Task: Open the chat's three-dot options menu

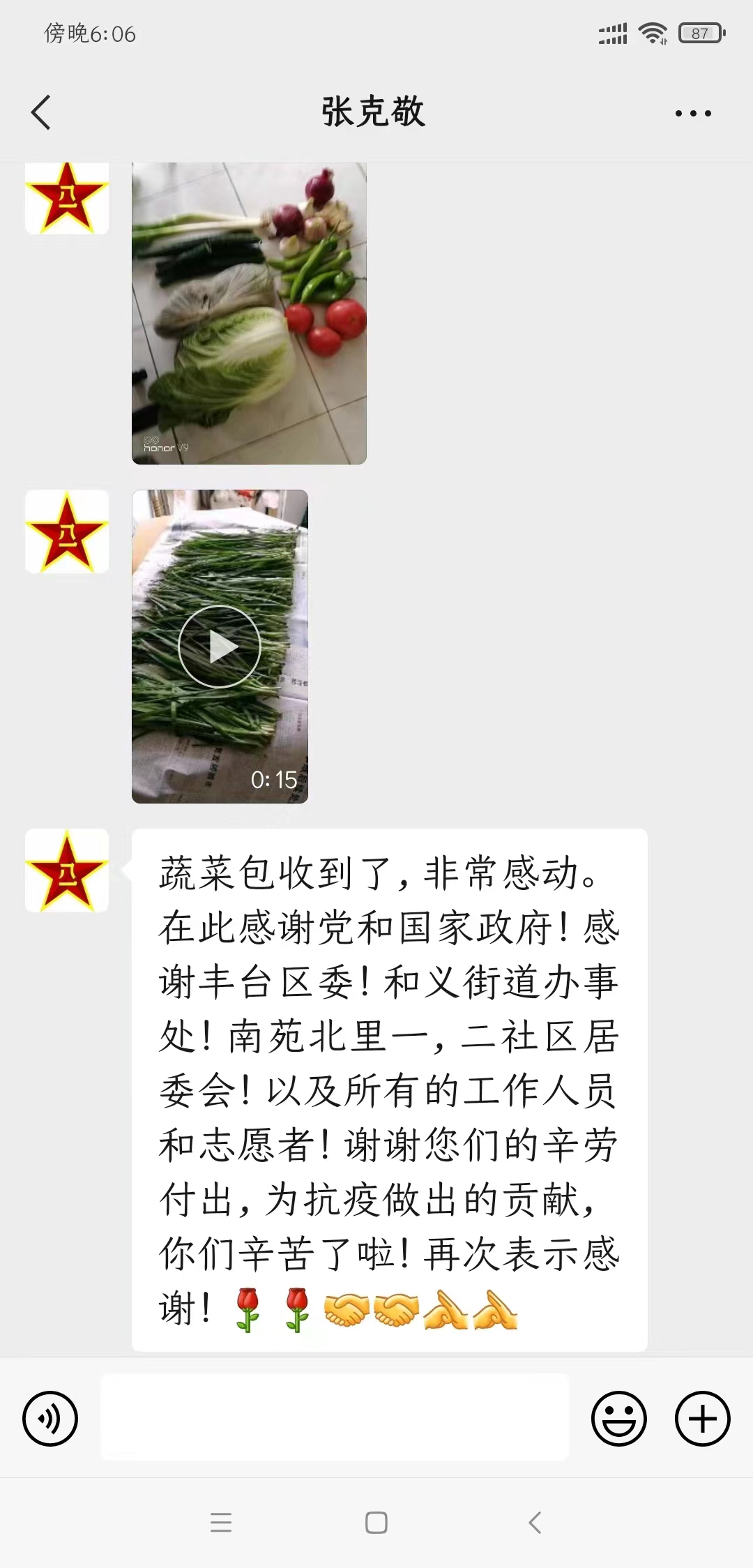Action: click(x=693, y=113)
